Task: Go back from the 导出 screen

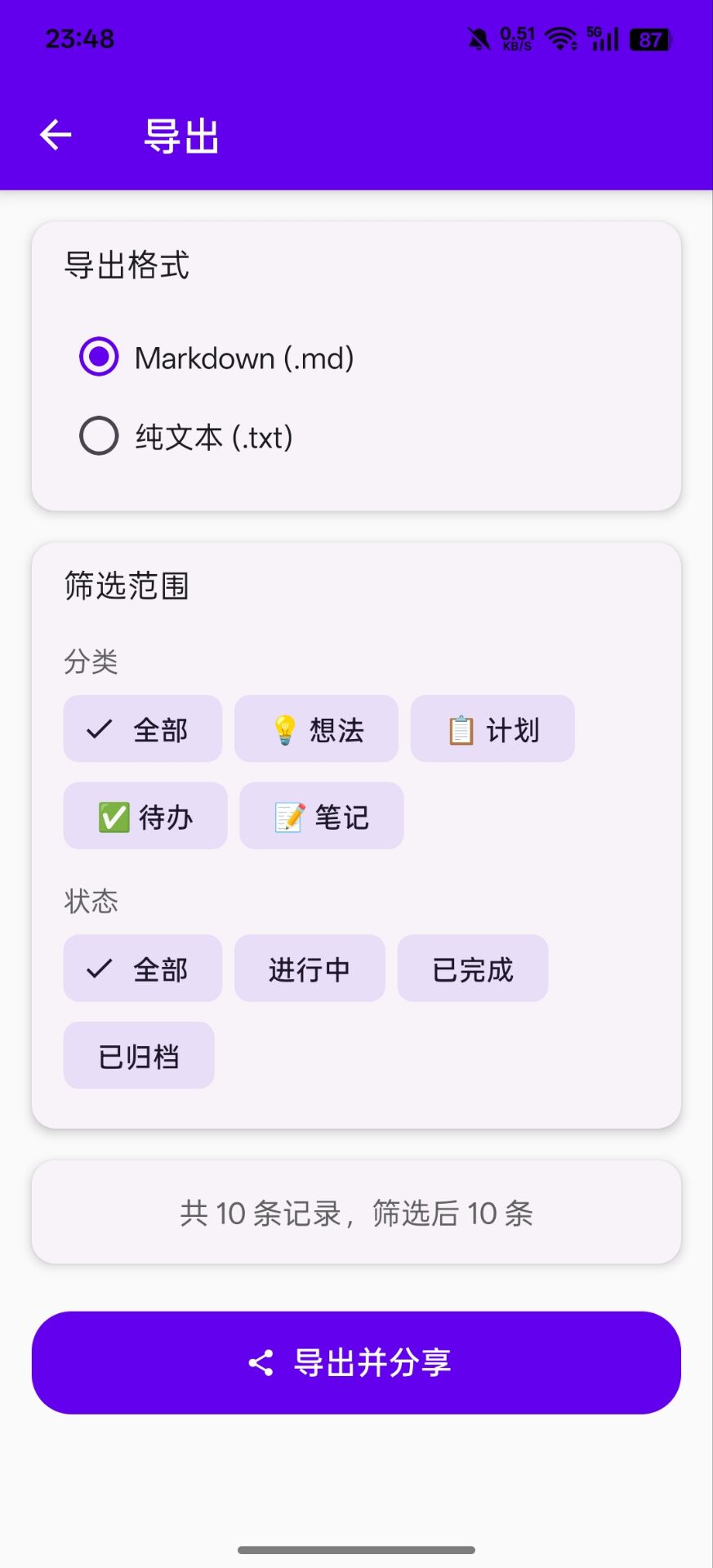Action: (56, 136)
